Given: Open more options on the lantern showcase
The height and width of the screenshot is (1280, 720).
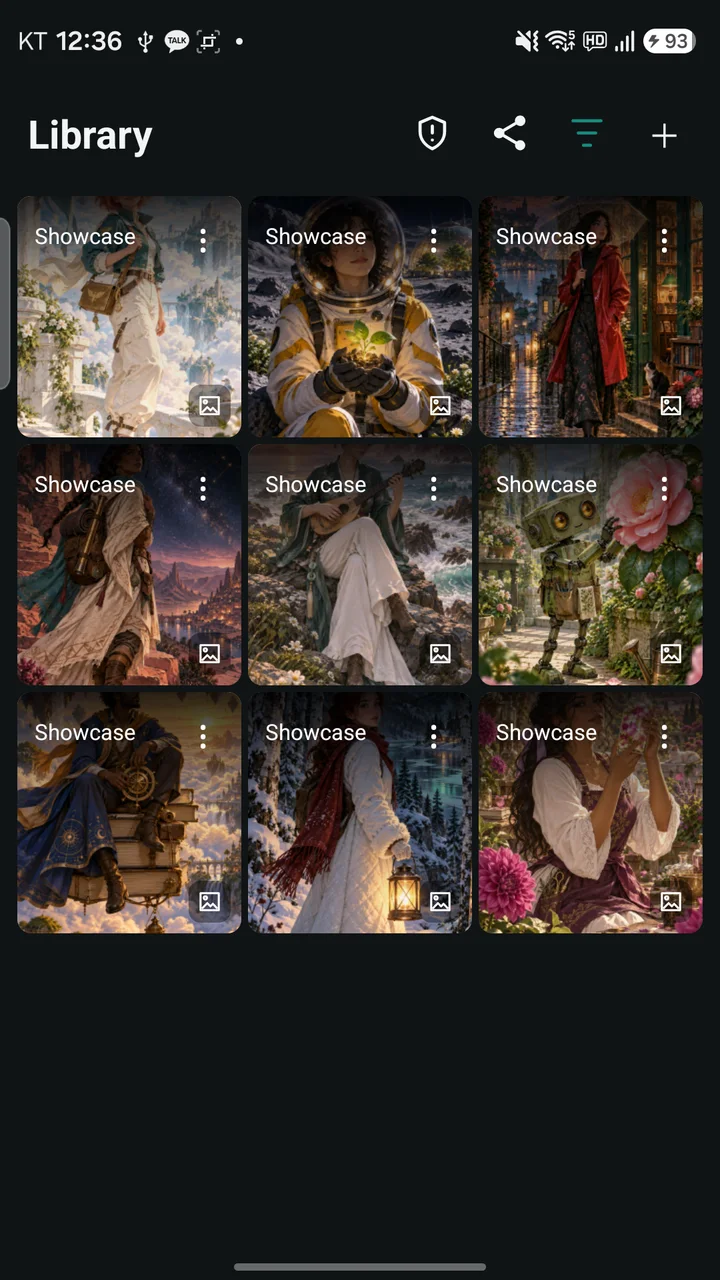Looking at the screenshot, I should click(x=434, y=735).
